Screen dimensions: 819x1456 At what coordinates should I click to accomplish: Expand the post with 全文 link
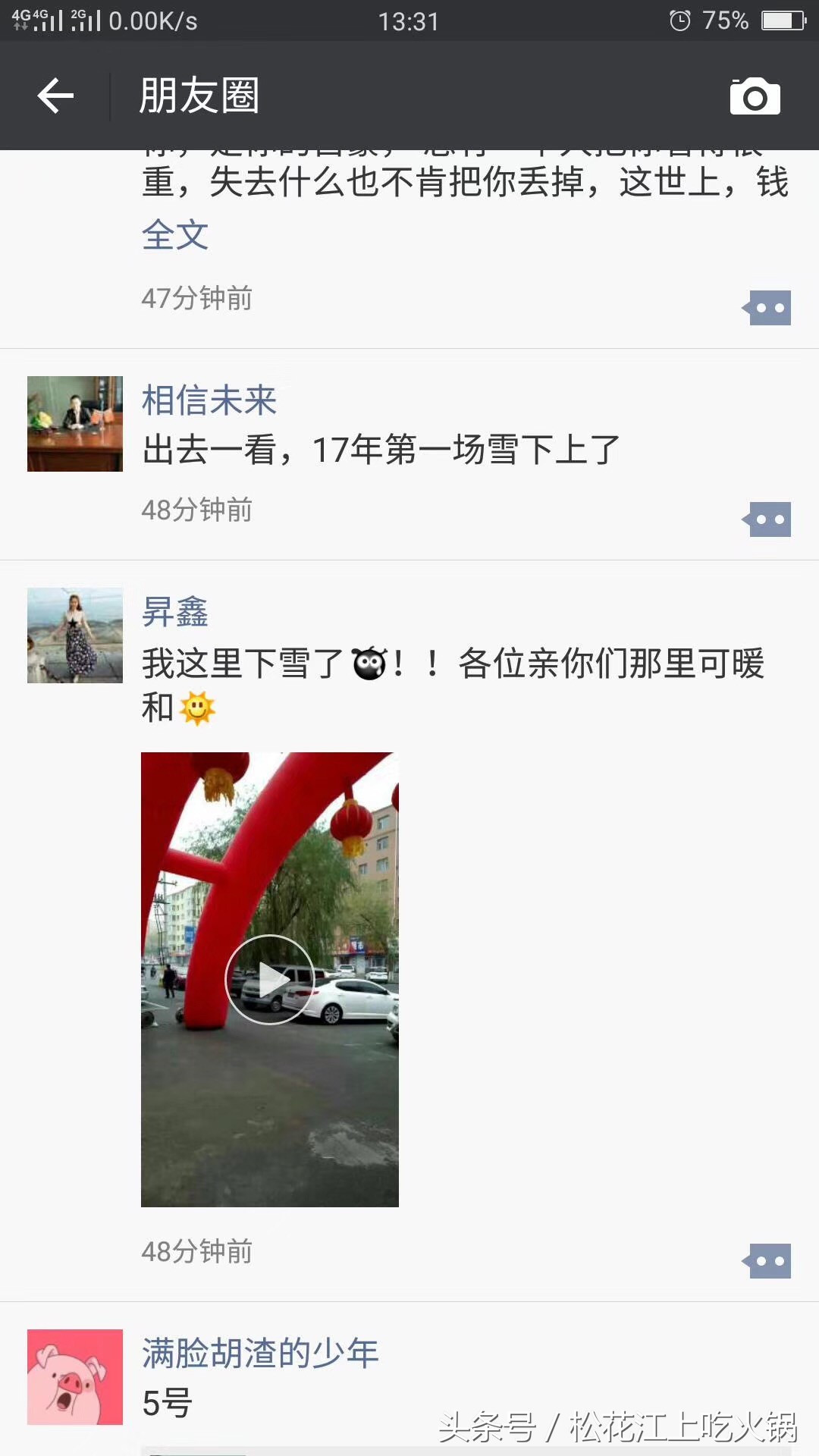pyautogui.click(x=174, y=235)
